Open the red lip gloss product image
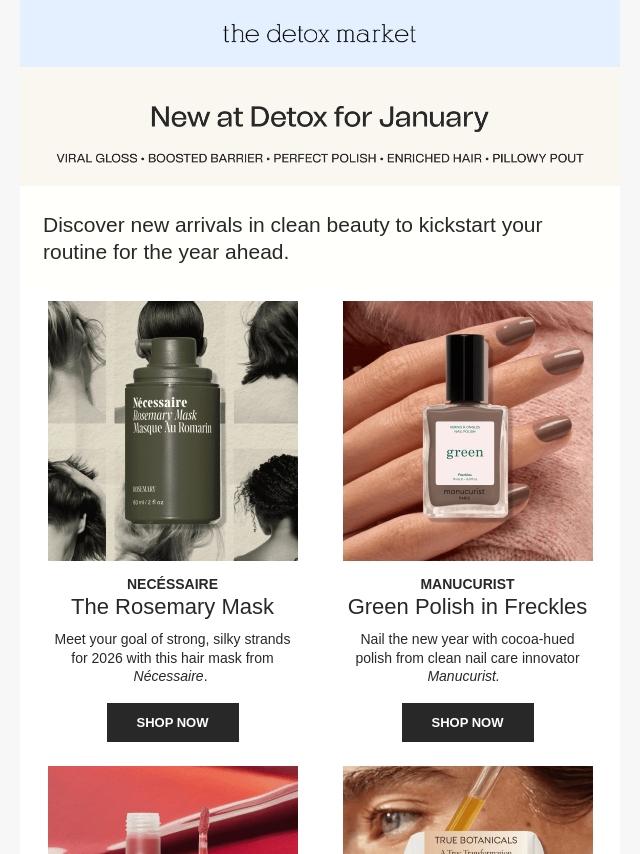 tap(172, 810)
